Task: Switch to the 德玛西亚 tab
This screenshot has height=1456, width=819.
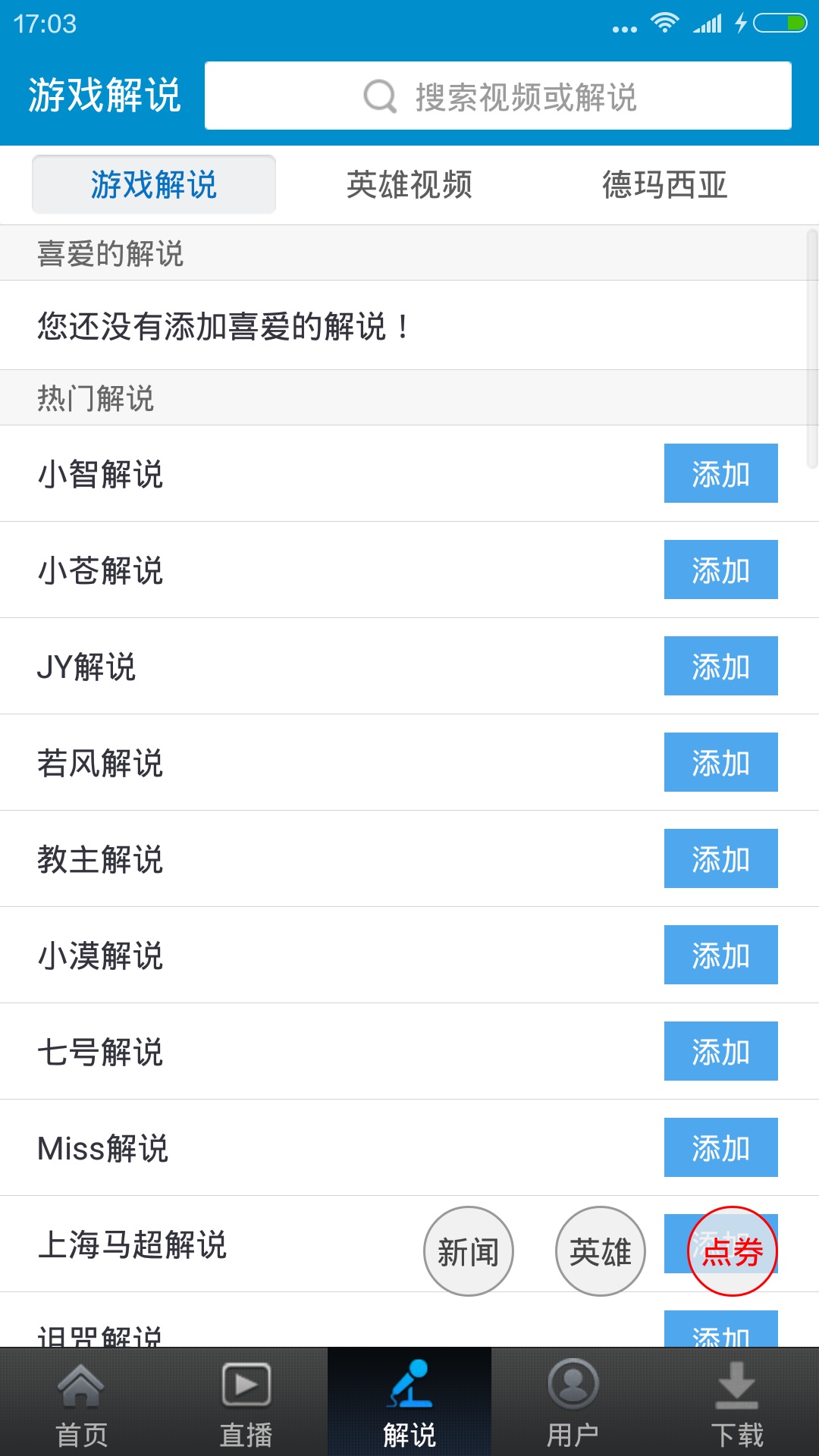Action: pyautogui.click(x=665, y=185)
